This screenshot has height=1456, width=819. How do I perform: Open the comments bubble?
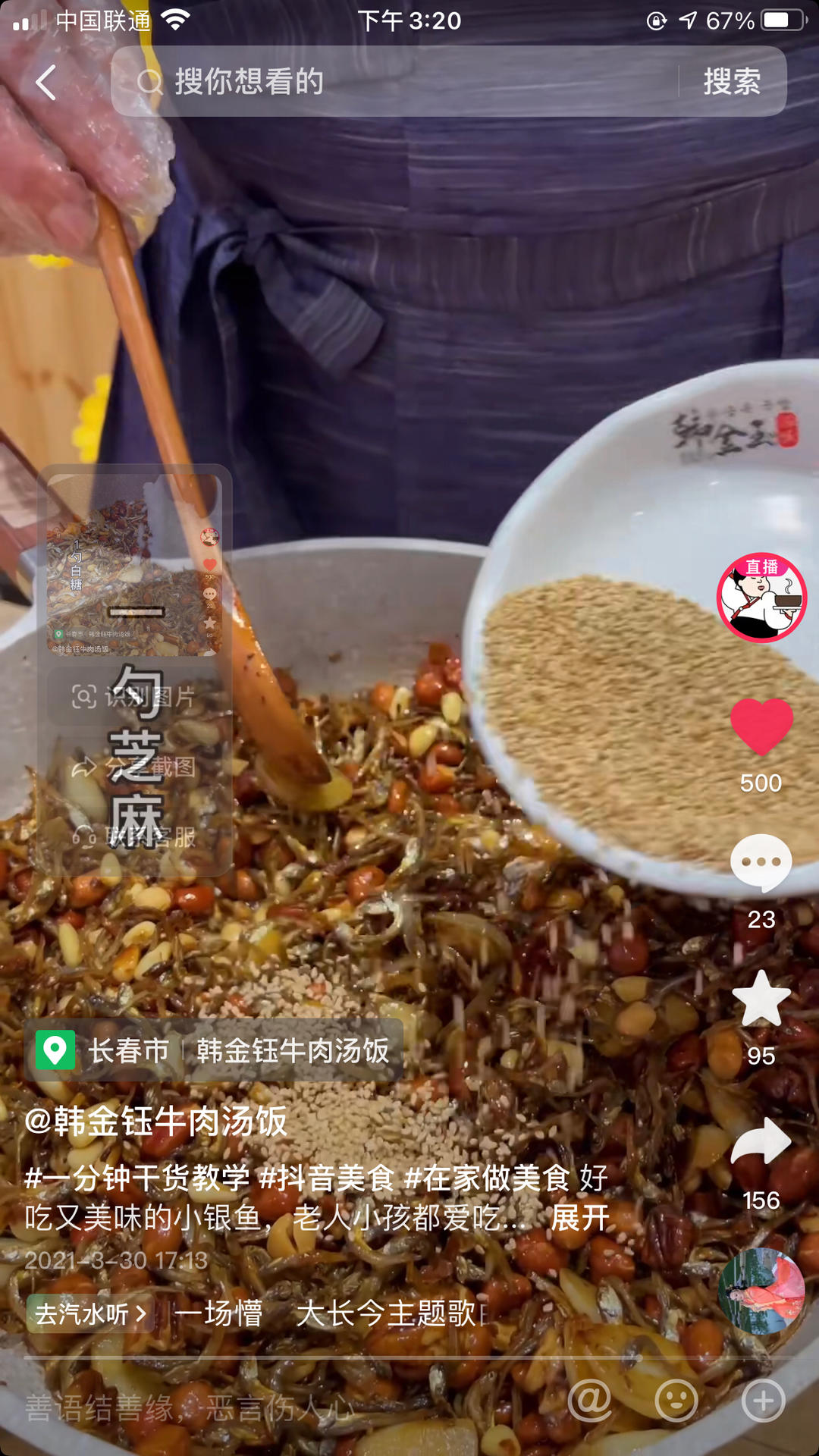(761, 863)
